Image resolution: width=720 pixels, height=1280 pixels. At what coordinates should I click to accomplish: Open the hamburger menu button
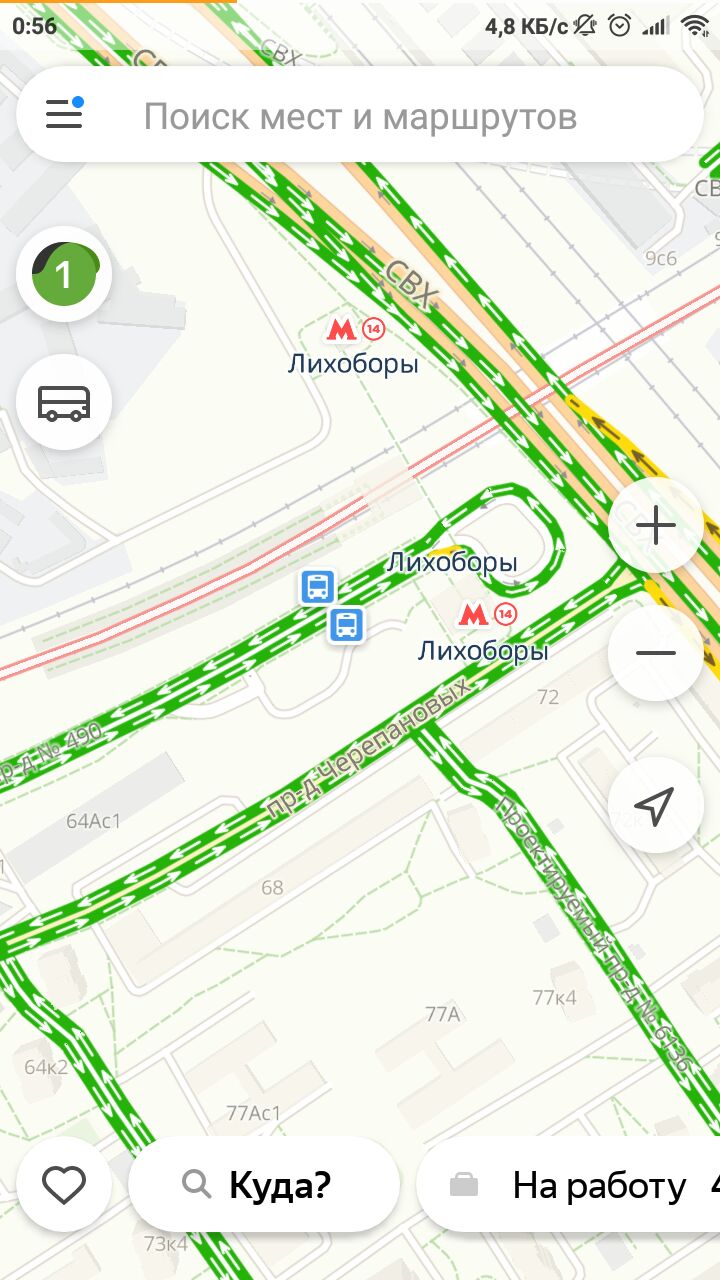64,115
